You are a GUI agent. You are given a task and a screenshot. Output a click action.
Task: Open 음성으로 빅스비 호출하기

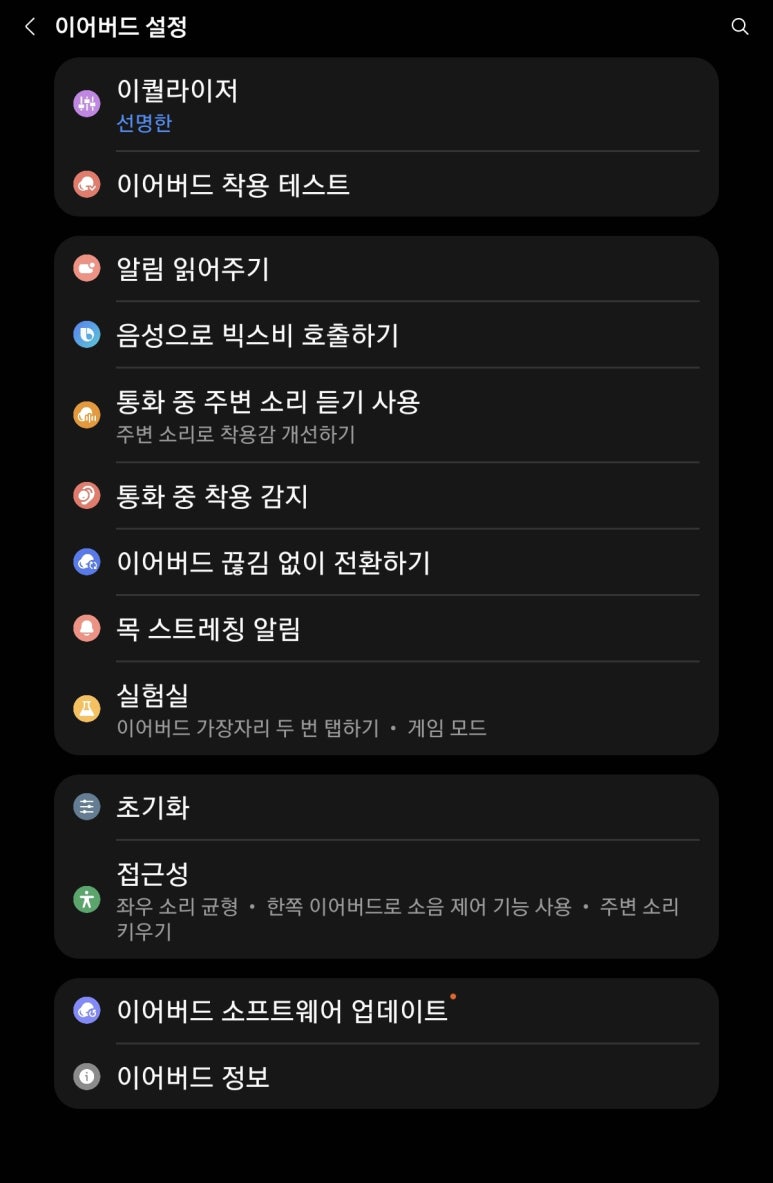(x=386, y=335)
